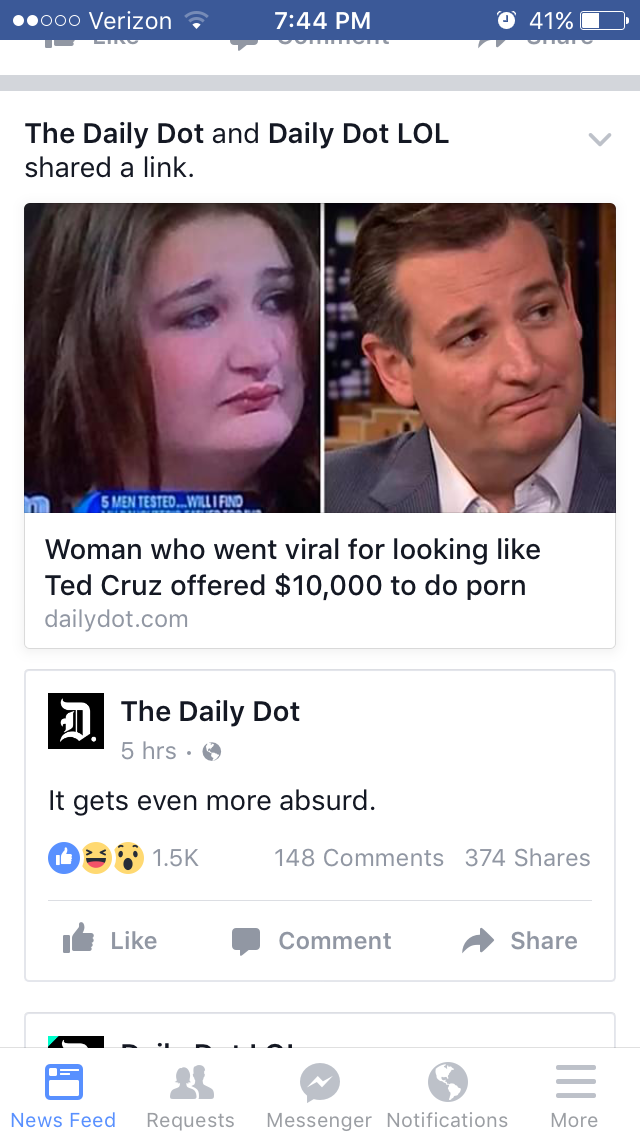Image resolution: width=640 pixels, height=1136 pixels.
Task: Open the More tab
Action: [575, 1095]
